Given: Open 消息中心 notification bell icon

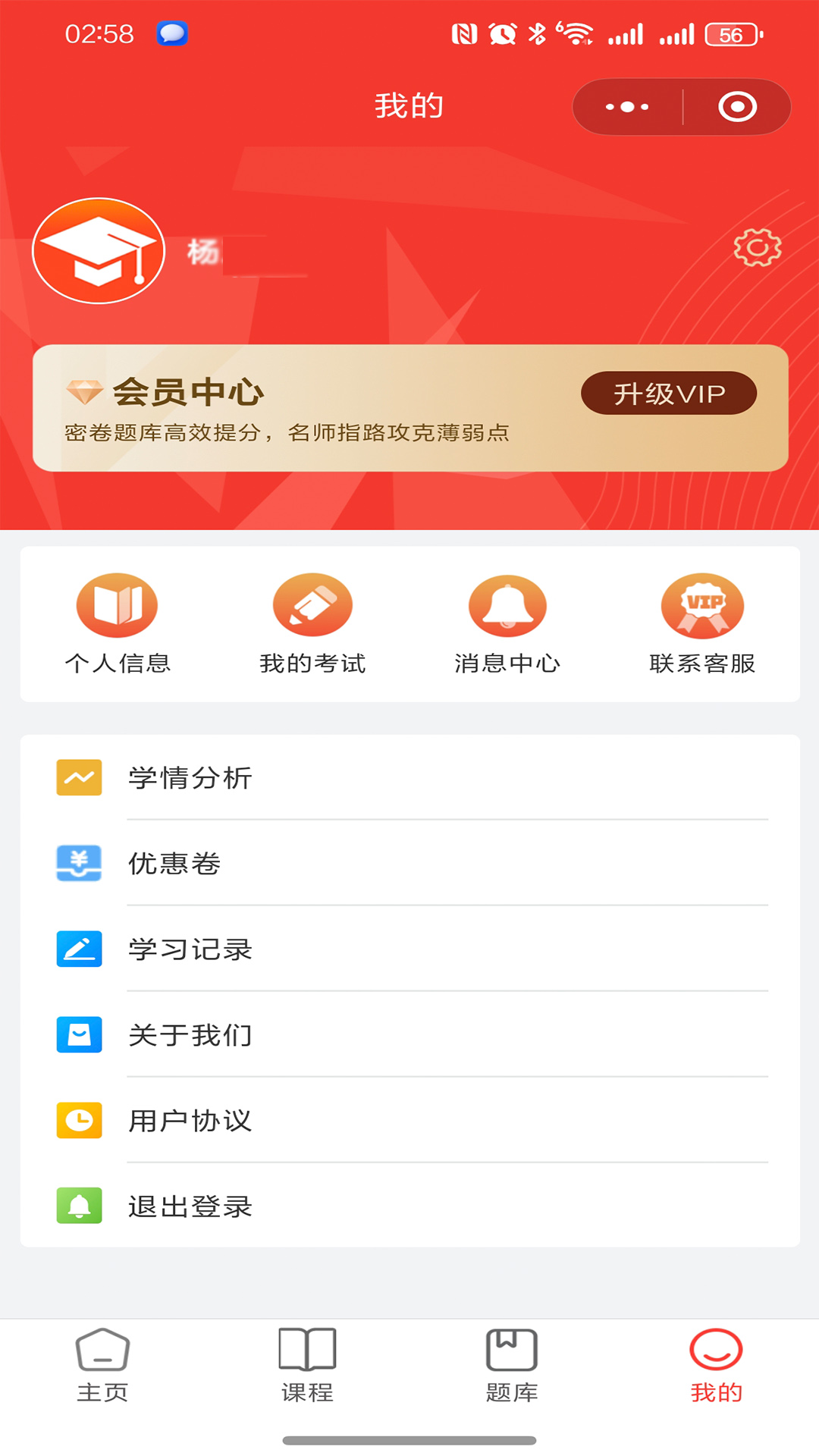Looking at the screenshot, I should 507,605.
